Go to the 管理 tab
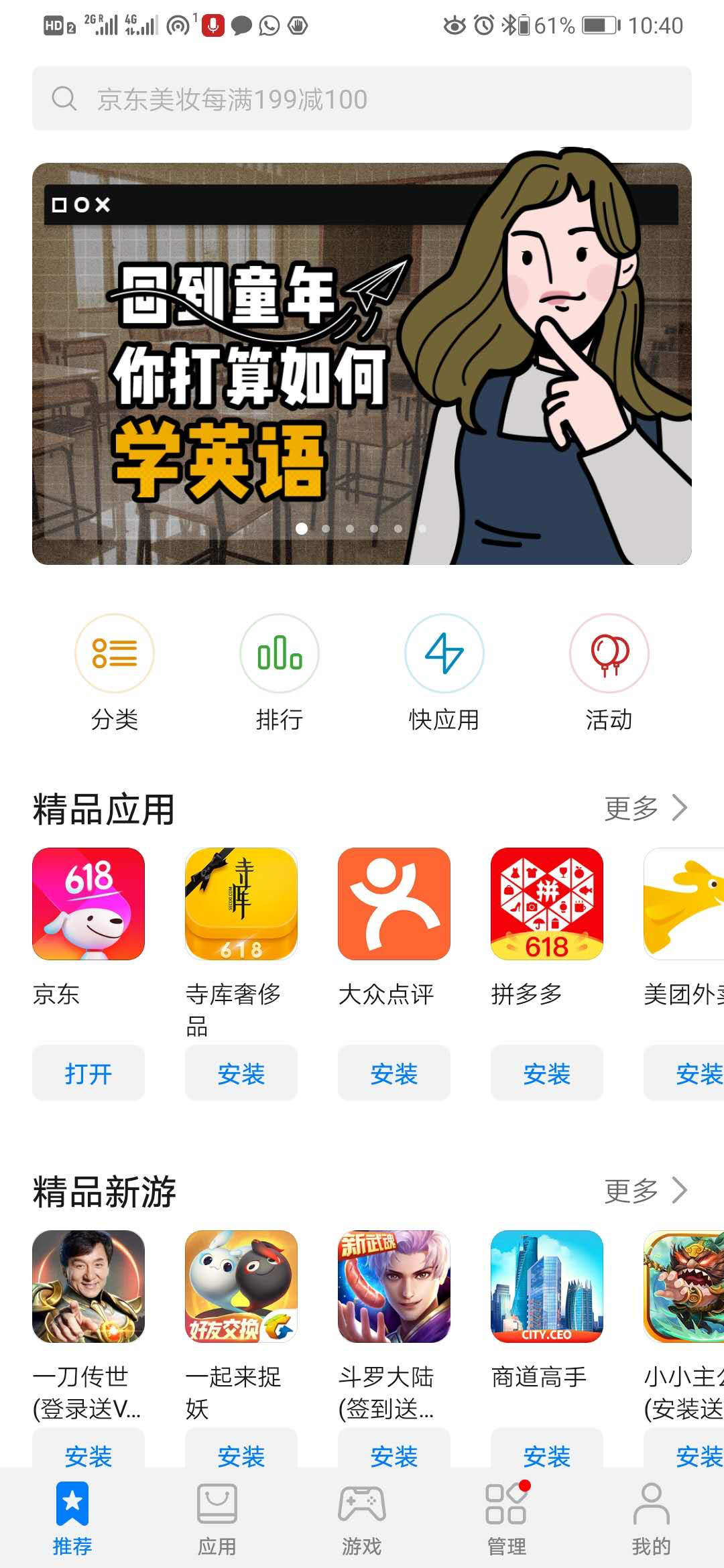Screen dimensions: 724x1568 point(507,1518)
